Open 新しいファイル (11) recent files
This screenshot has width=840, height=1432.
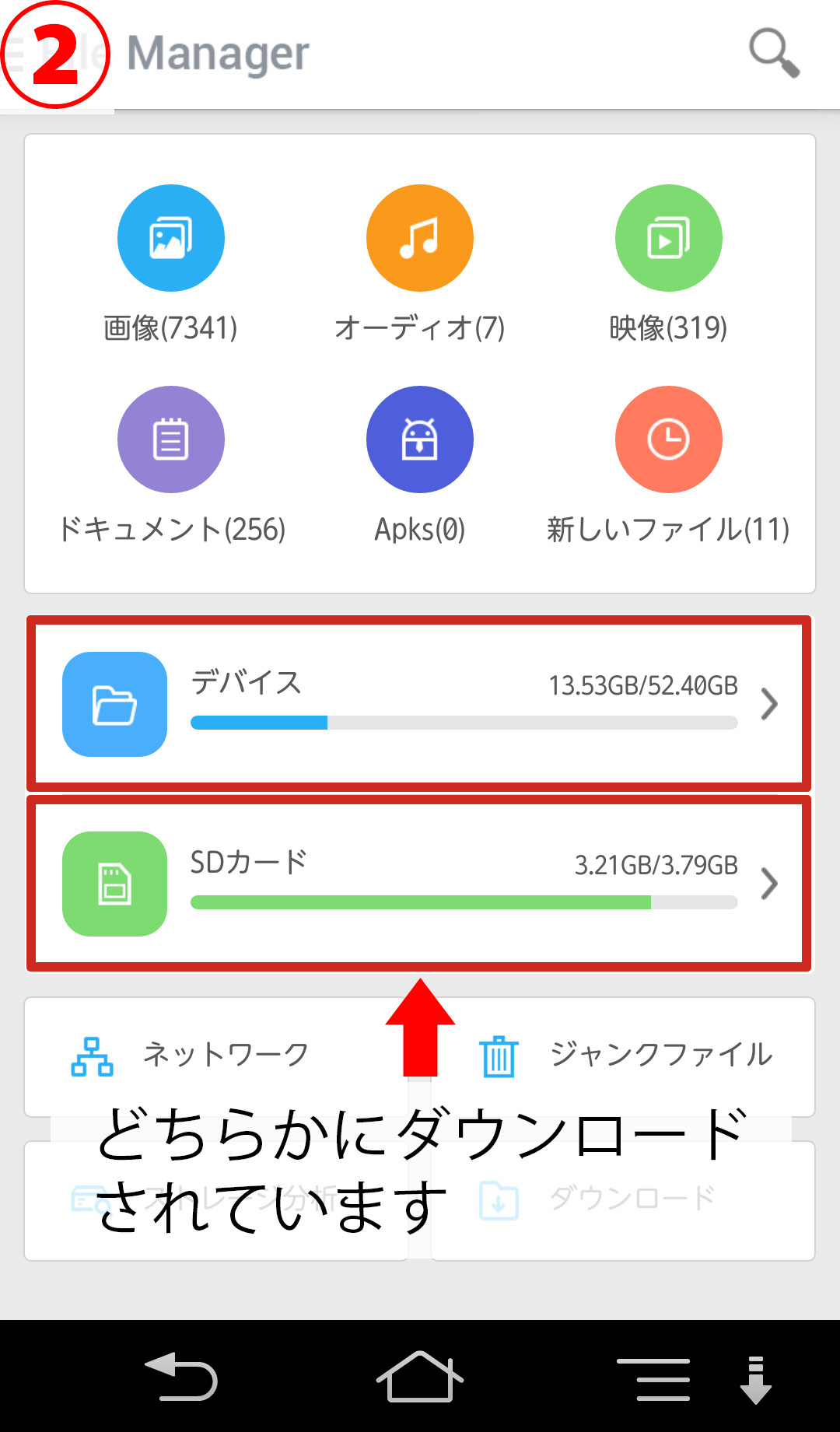(x=669, y=466)
